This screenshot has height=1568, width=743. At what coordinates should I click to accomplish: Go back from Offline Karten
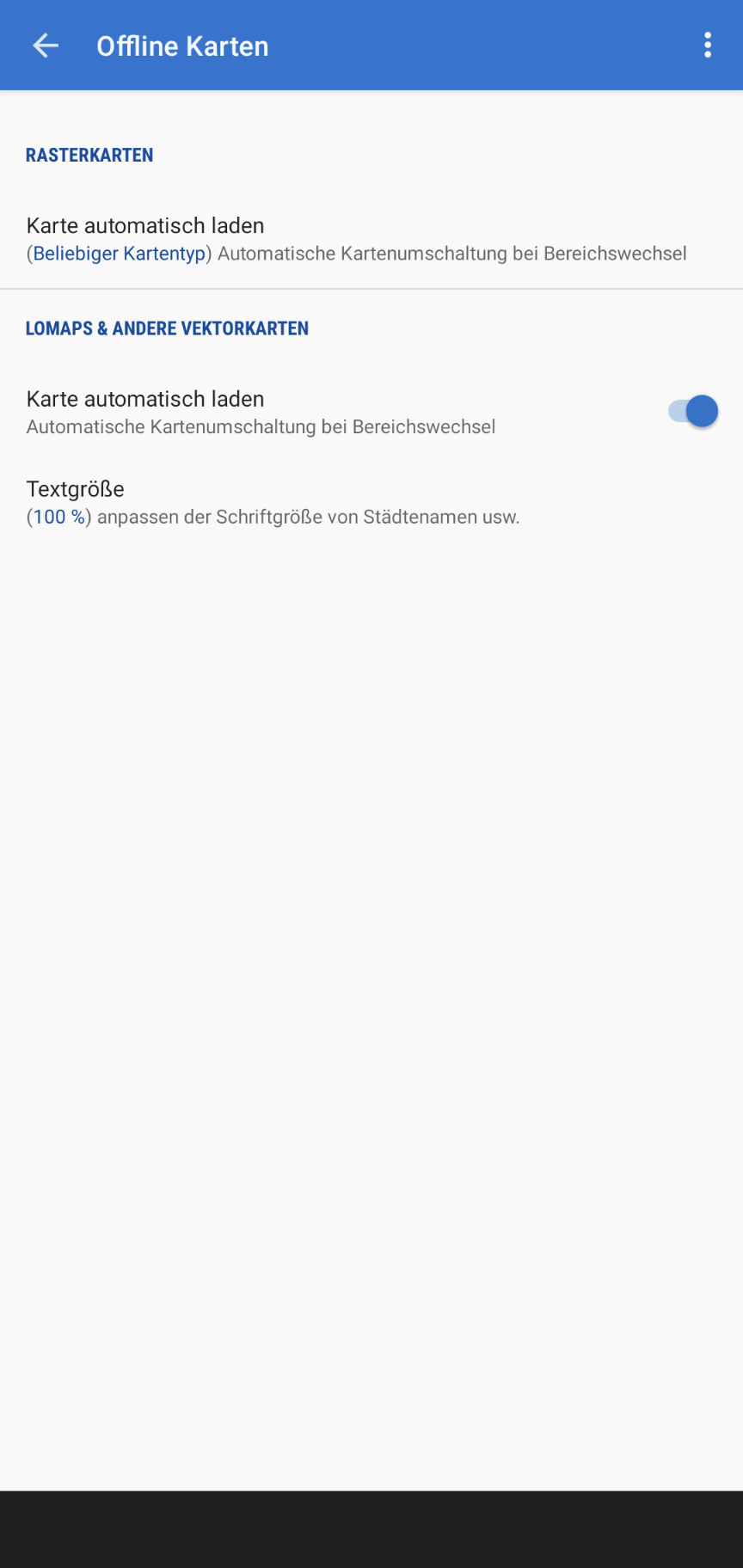46,46
